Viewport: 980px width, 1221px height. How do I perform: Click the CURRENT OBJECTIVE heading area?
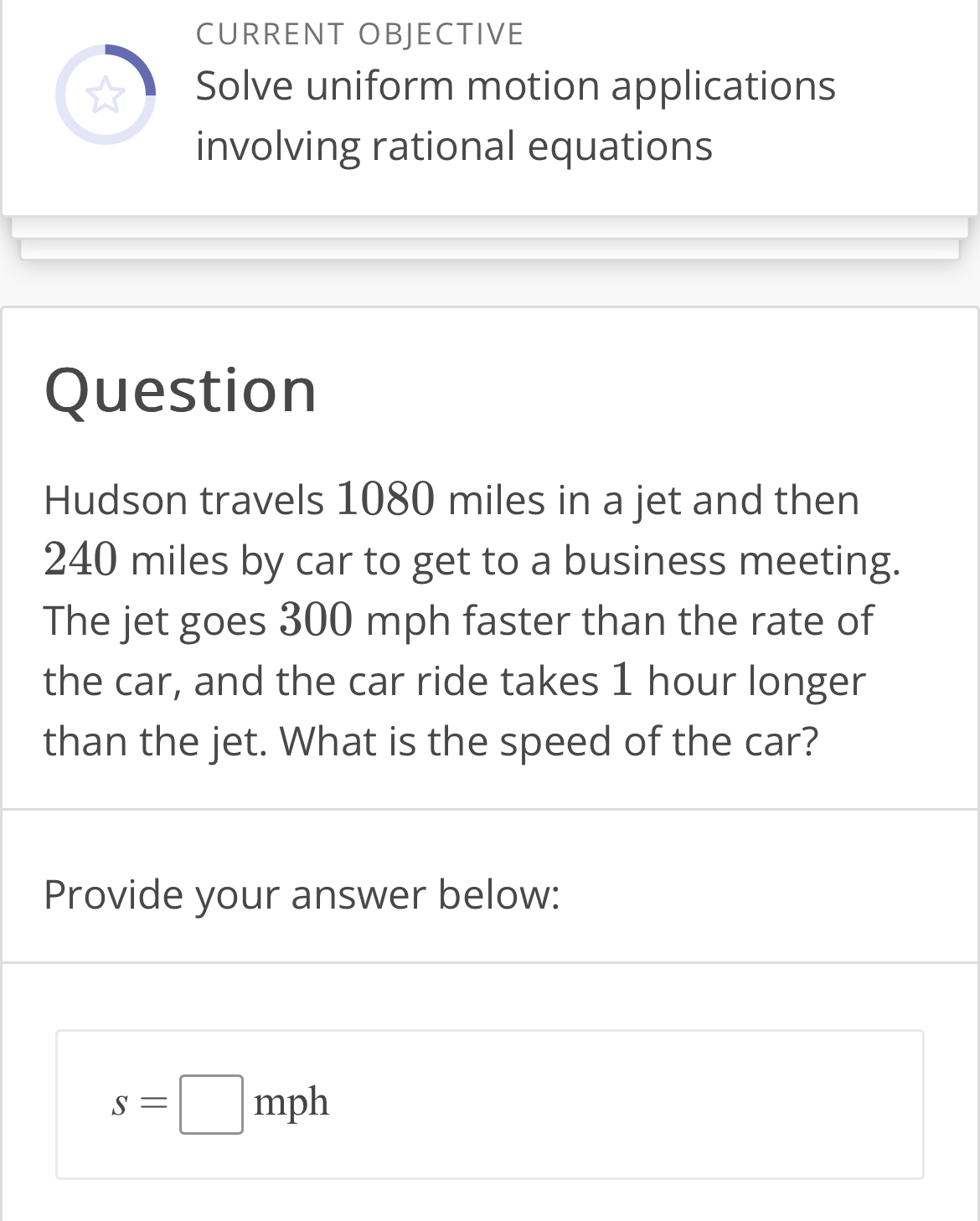coord(359,33)
